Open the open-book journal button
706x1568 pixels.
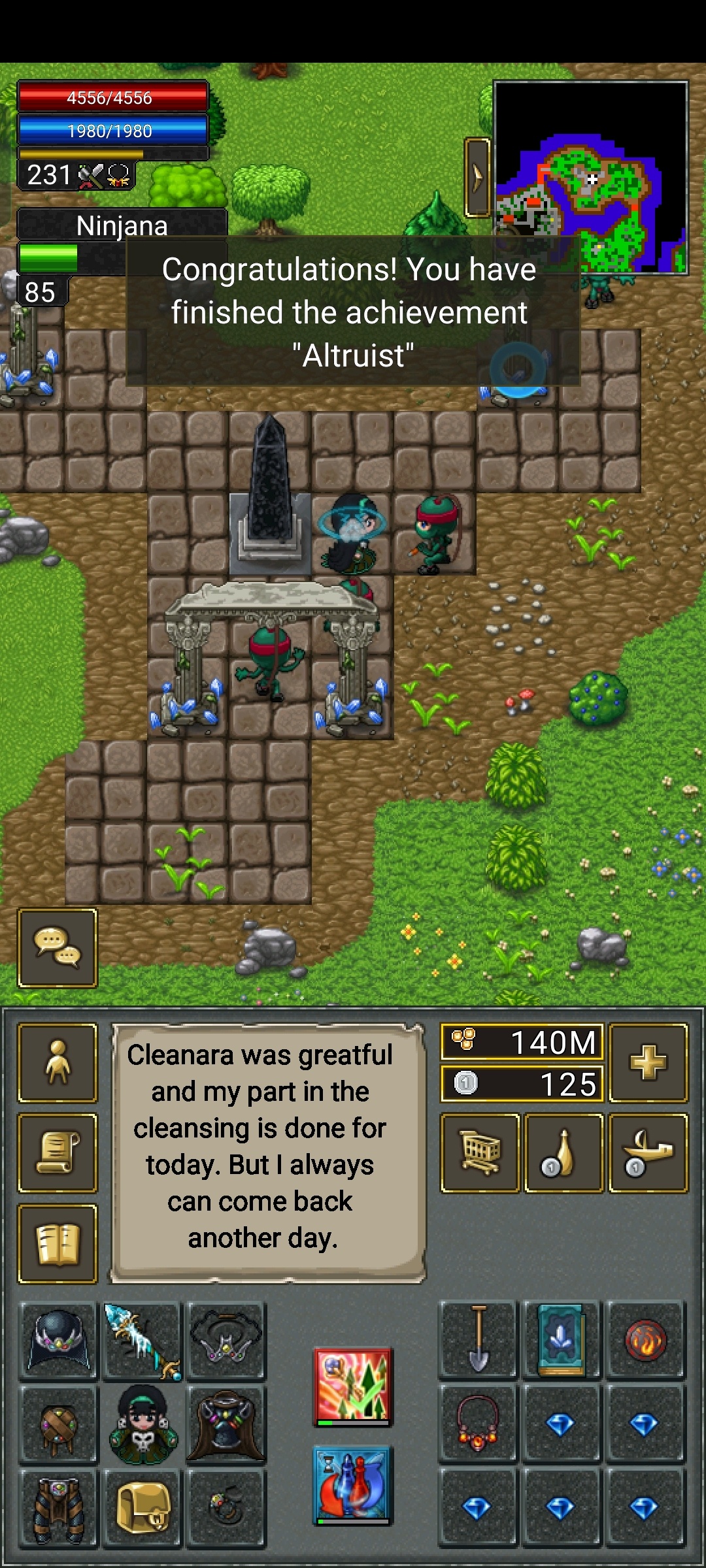[58, 1243]
